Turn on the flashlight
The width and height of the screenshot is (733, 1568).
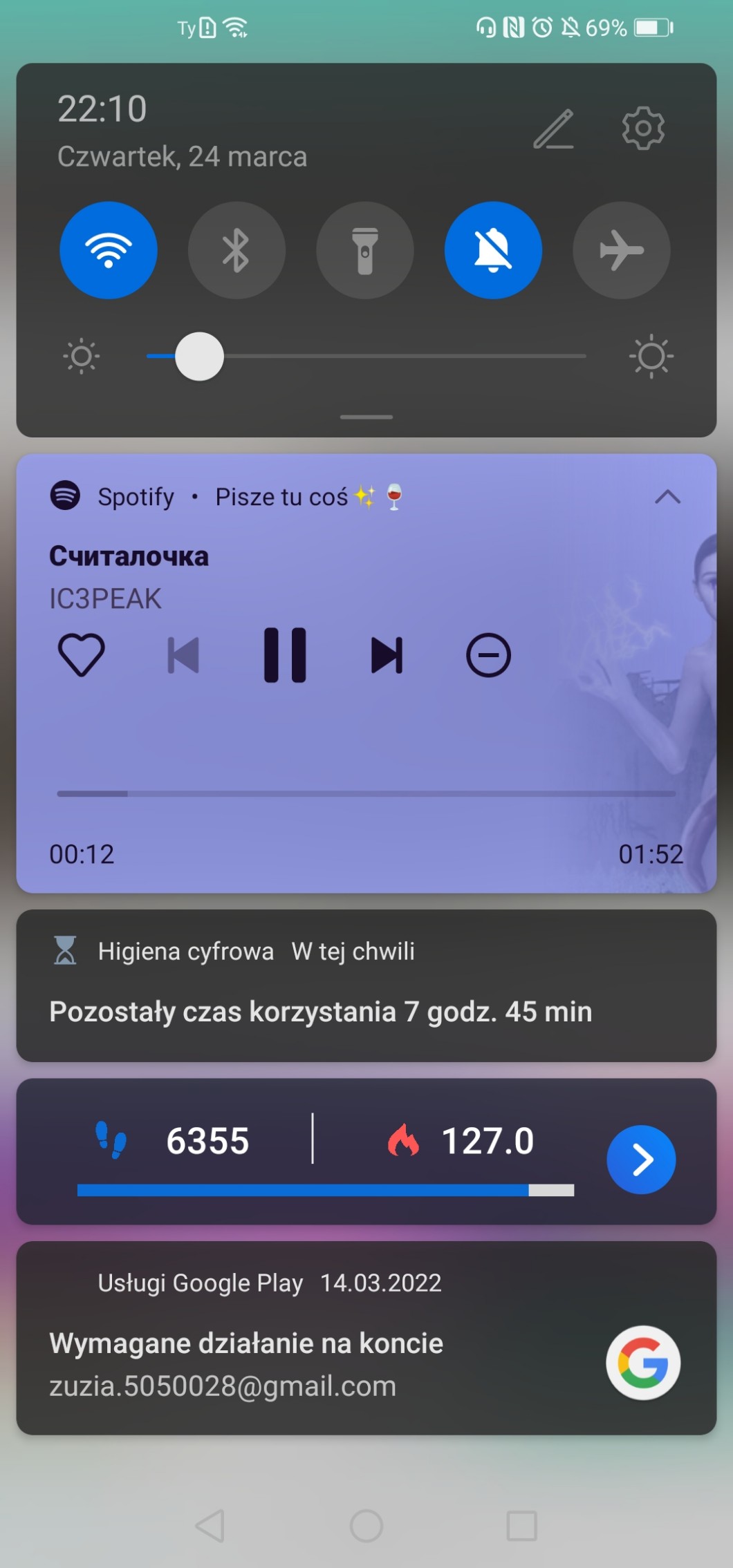[x=365, y=250]
